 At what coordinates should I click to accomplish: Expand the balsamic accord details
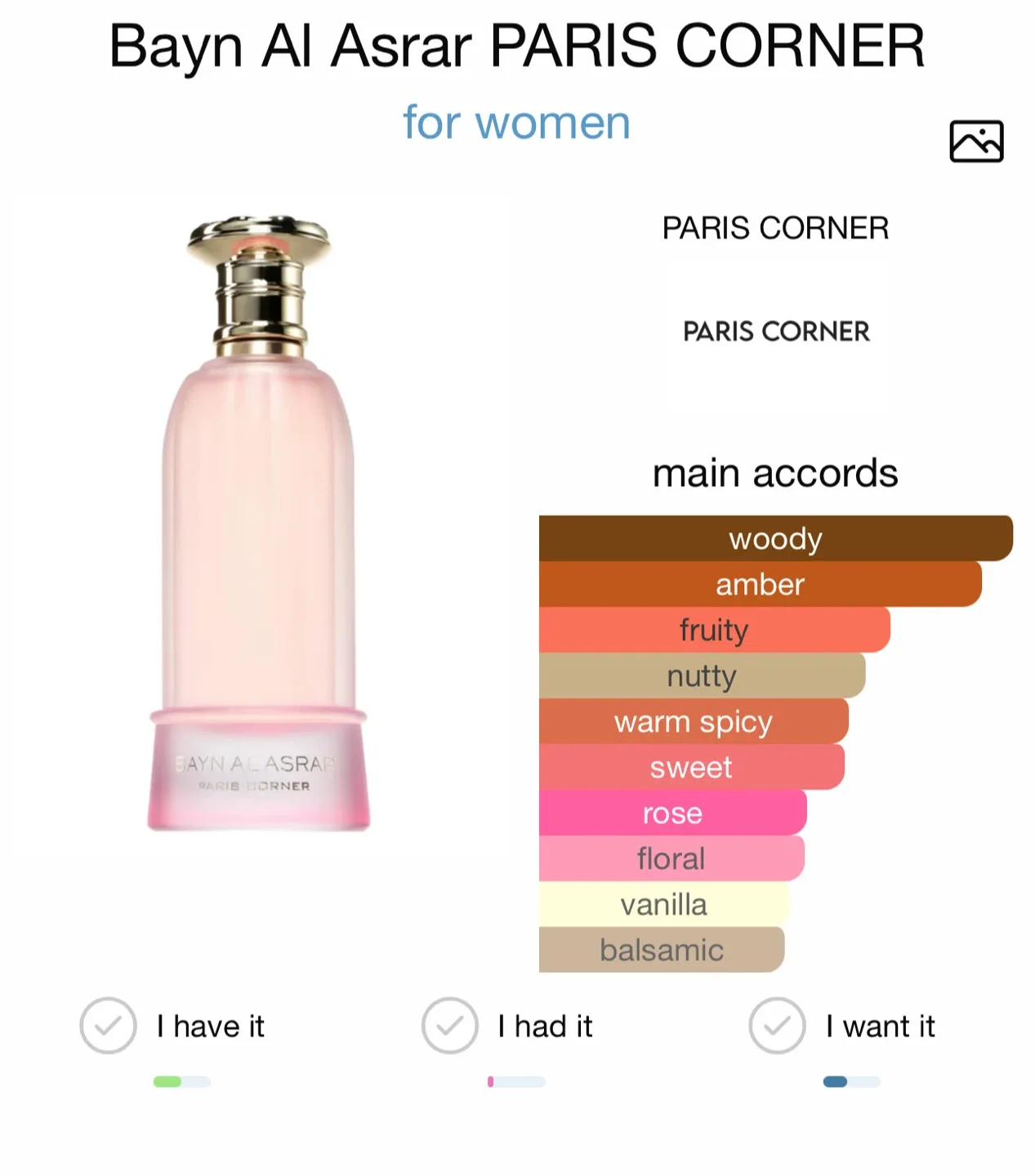(x=661, y=950)
